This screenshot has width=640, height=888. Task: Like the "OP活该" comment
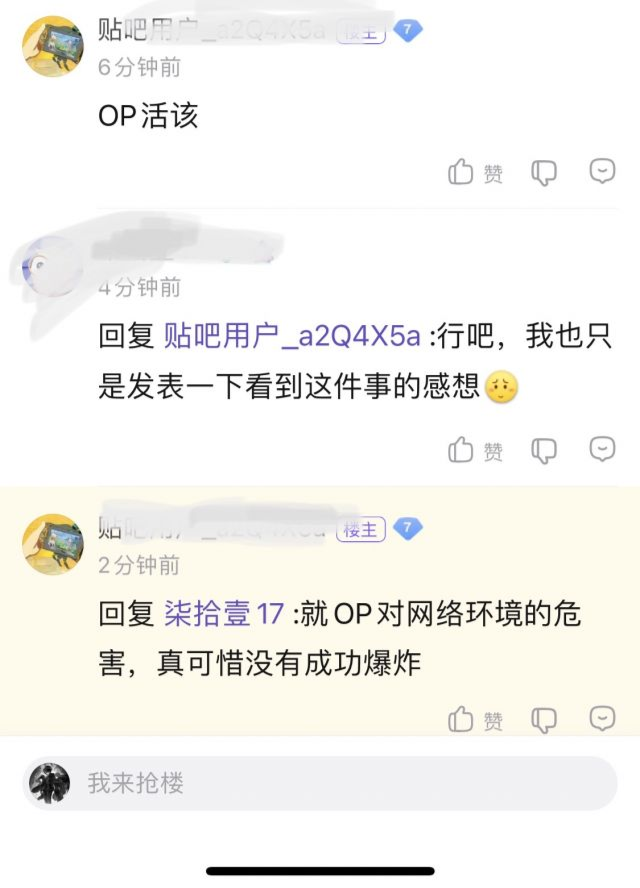[x=474, y=172]
